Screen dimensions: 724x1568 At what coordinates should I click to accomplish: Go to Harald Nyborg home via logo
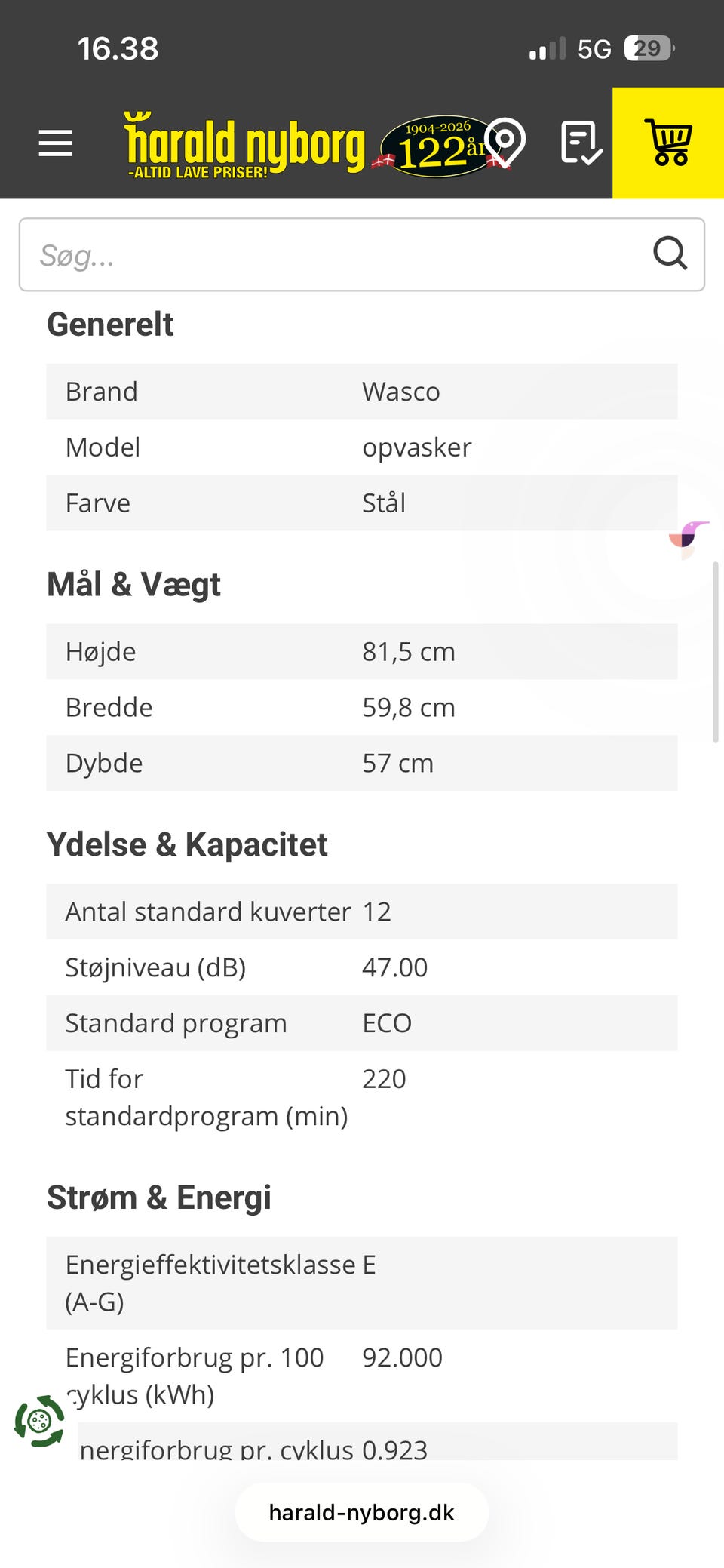245,145
